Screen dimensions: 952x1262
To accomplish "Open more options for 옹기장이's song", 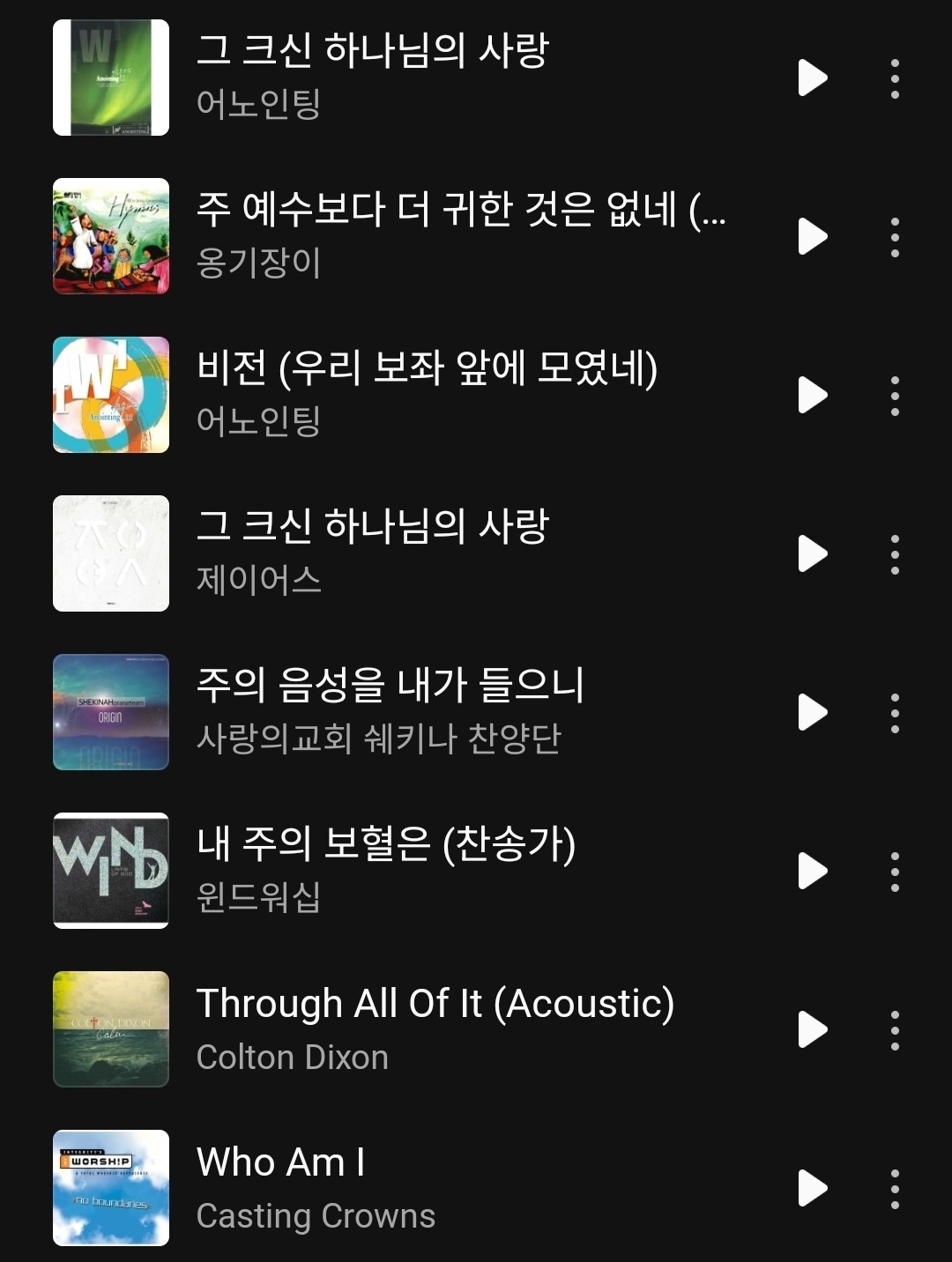I will click(x=895, y=237).
